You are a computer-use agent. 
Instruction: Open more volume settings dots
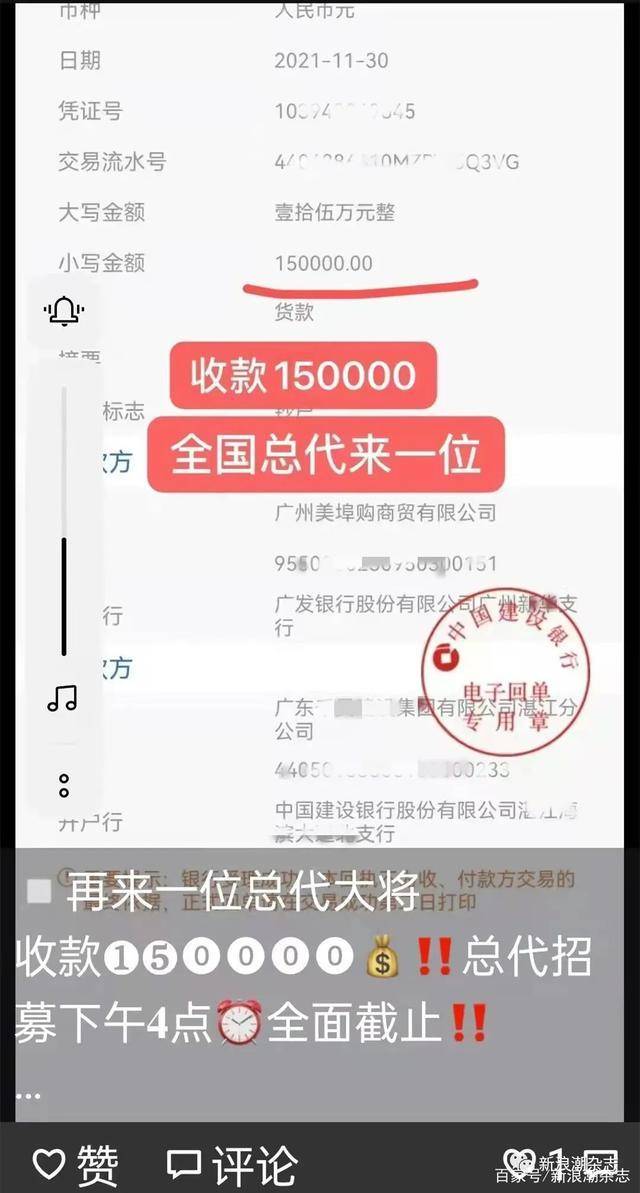click(64, 785)
